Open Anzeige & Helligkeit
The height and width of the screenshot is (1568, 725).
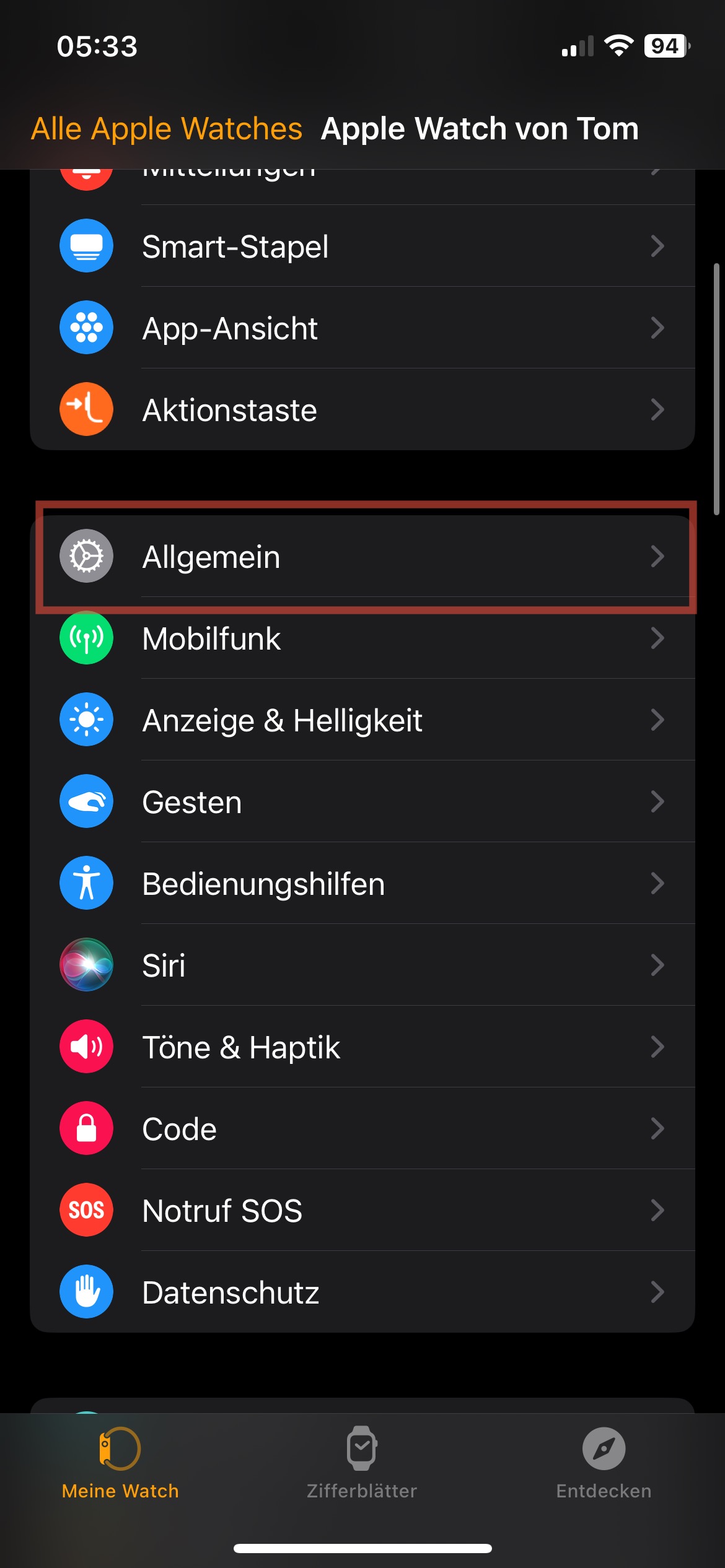coord(362,720)
